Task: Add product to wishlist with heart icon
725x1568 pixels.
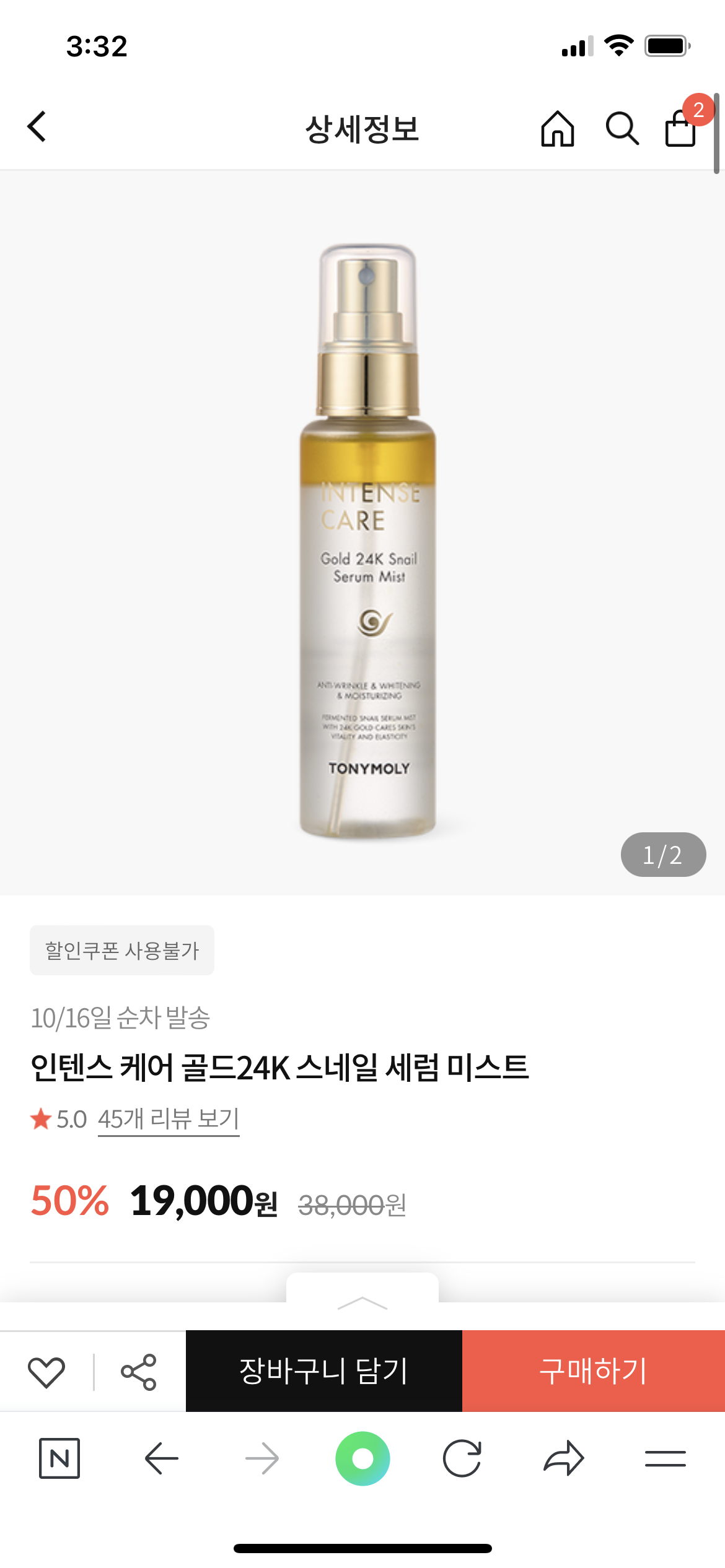Action: [46, 1372]
